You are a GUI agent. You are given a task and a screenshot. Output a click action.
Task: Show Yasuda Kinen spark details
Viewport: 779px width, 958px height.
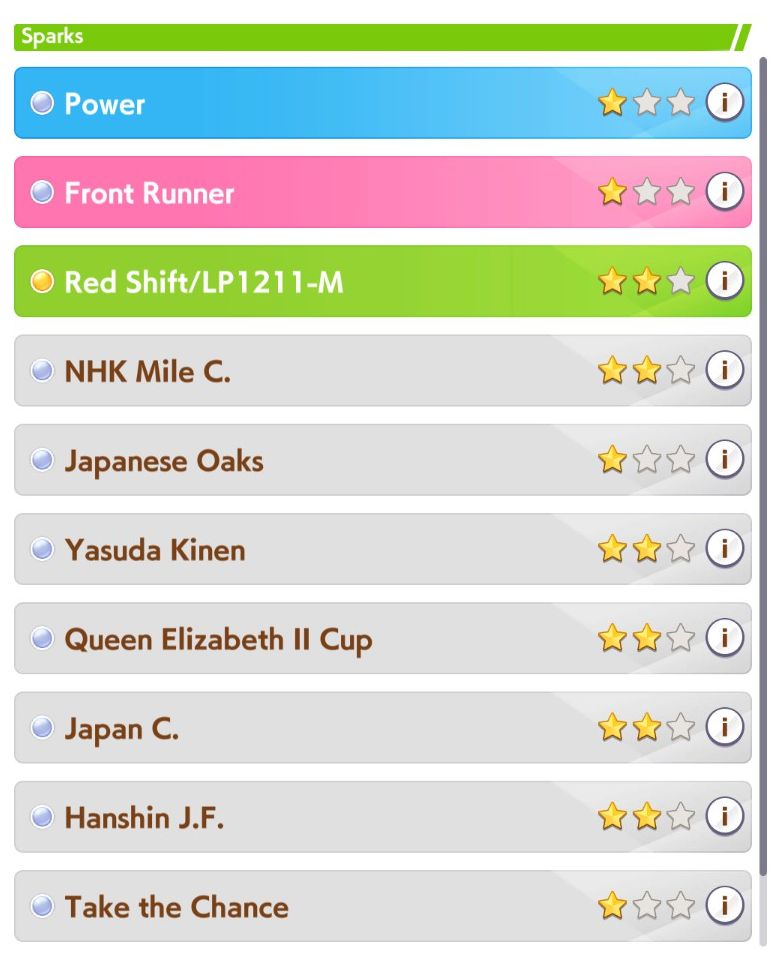coord(725,548)
